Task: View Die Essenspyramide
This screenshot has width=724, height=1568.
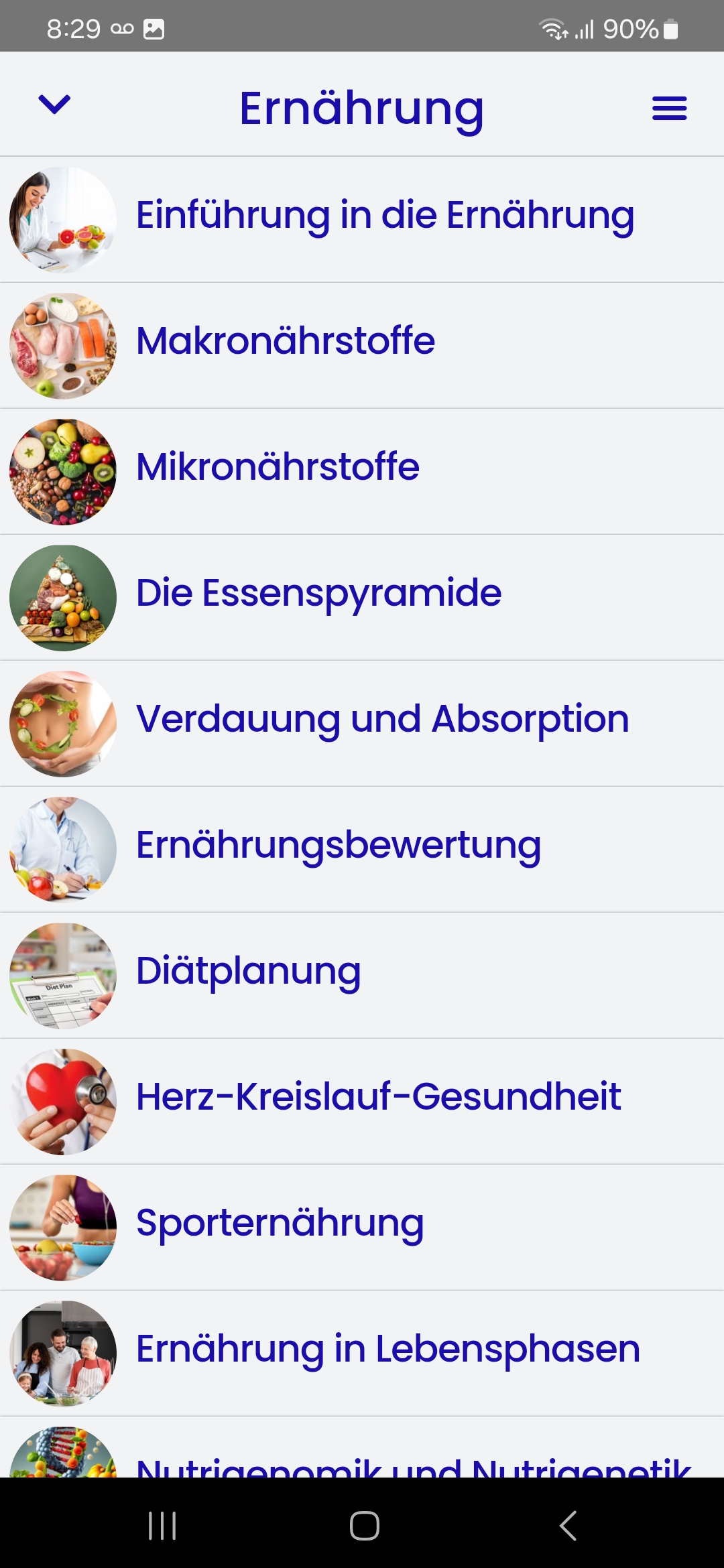Action: pyautogui.click(x=318, y=593)
